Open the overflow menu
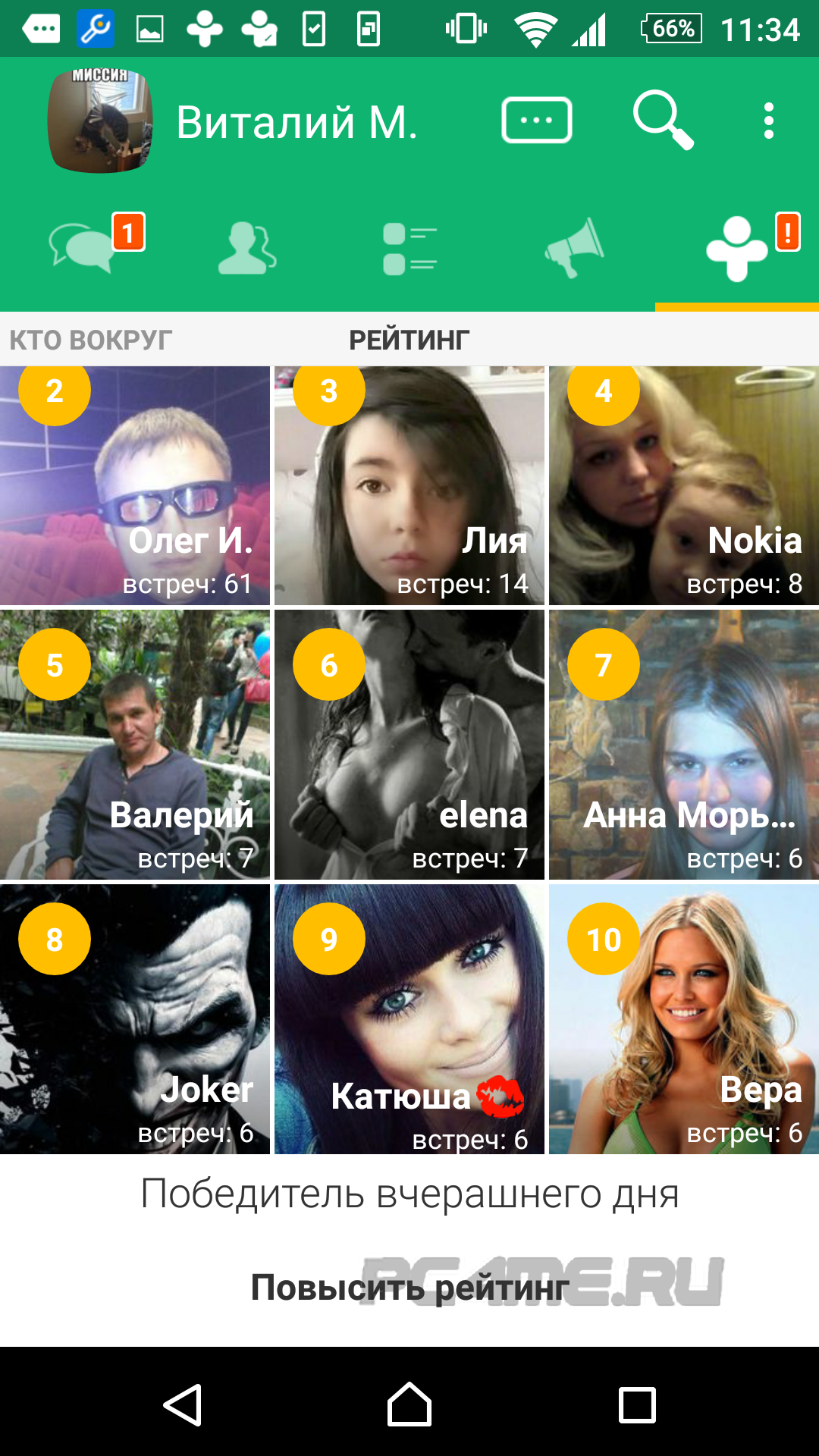Viewport: 819px width, 1456px height. tap(768, 121)
